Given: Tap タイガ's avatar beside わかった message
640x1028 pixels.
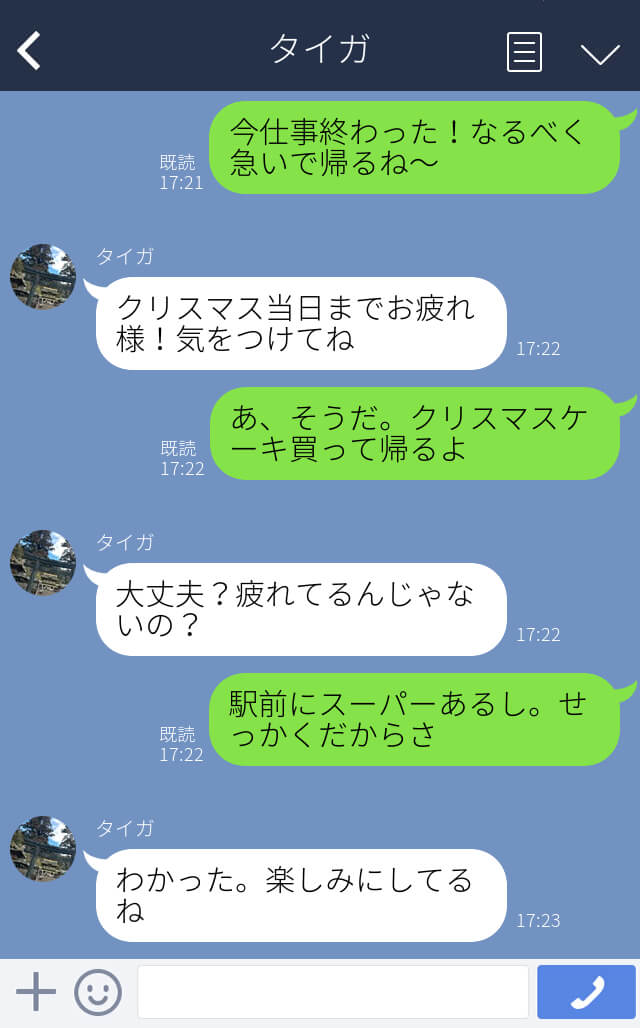Looking at the screenshot, I should 43,848.
